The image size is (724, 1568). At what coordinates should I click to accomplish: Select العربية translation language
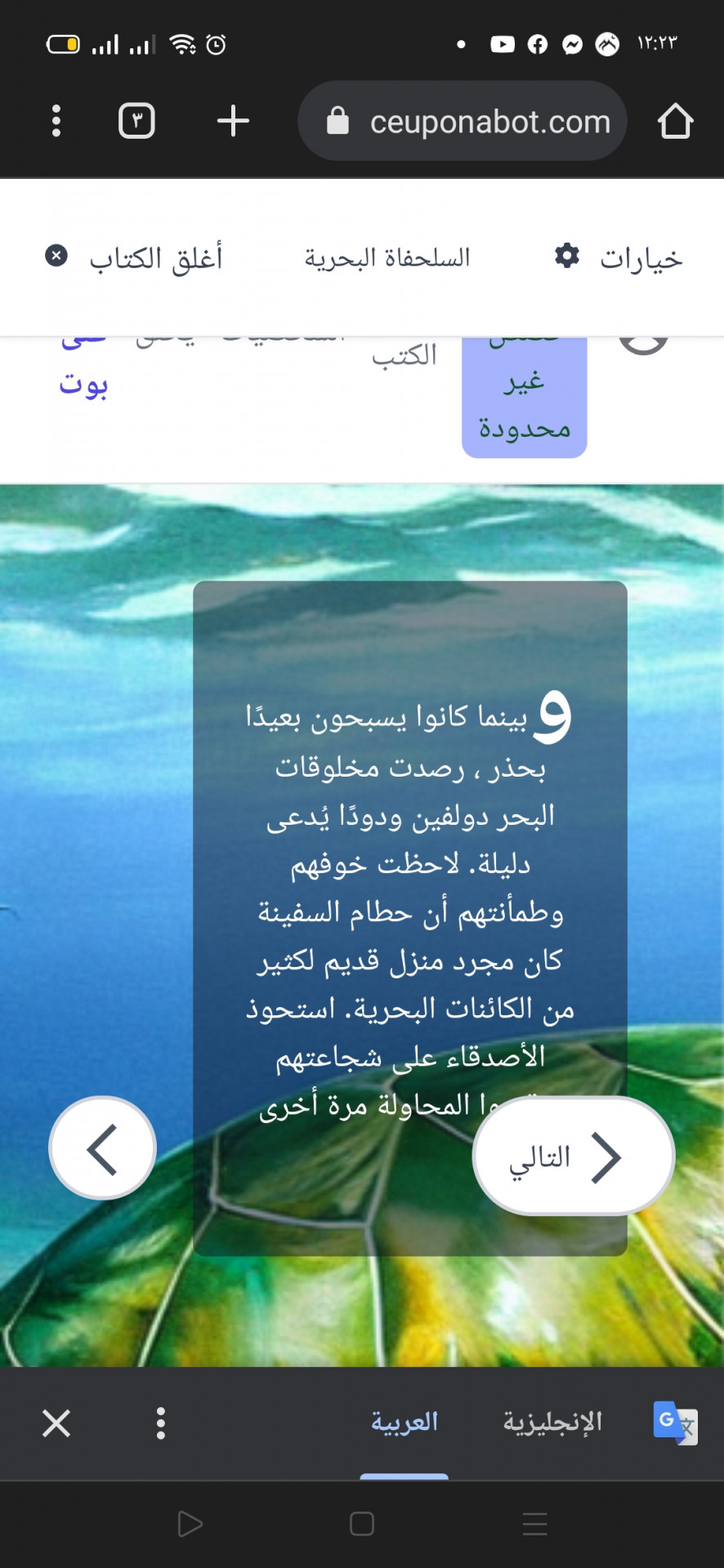pos(404,1423)
